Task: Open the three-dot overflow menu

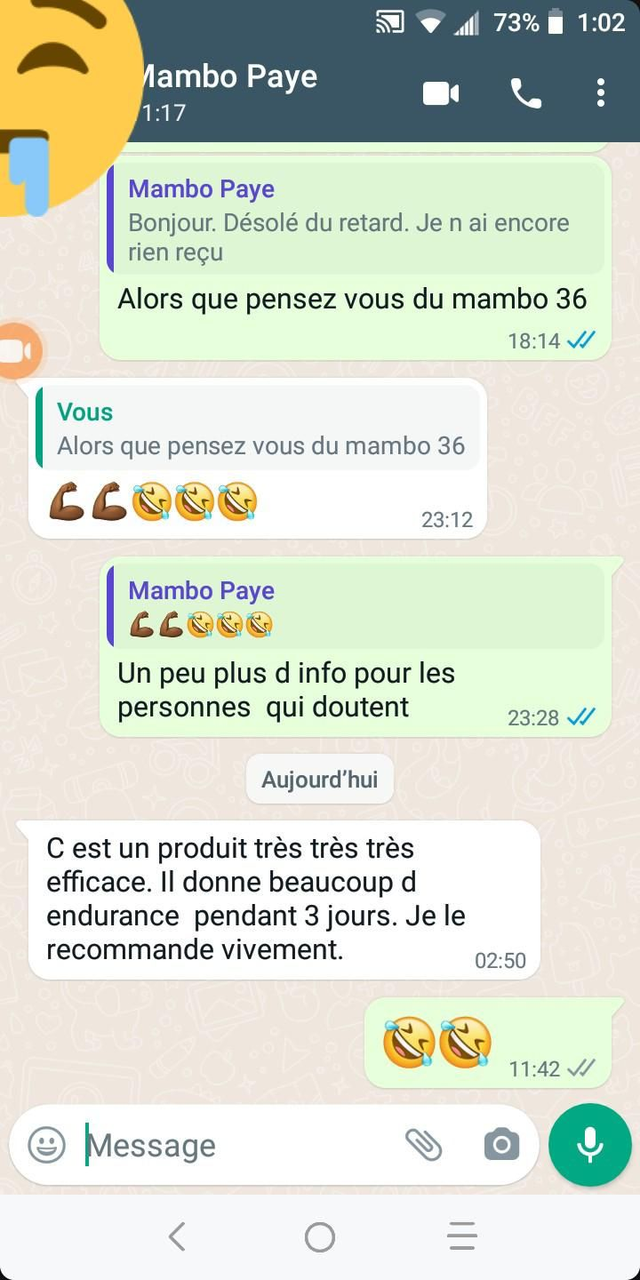Action: coord(600,93)
